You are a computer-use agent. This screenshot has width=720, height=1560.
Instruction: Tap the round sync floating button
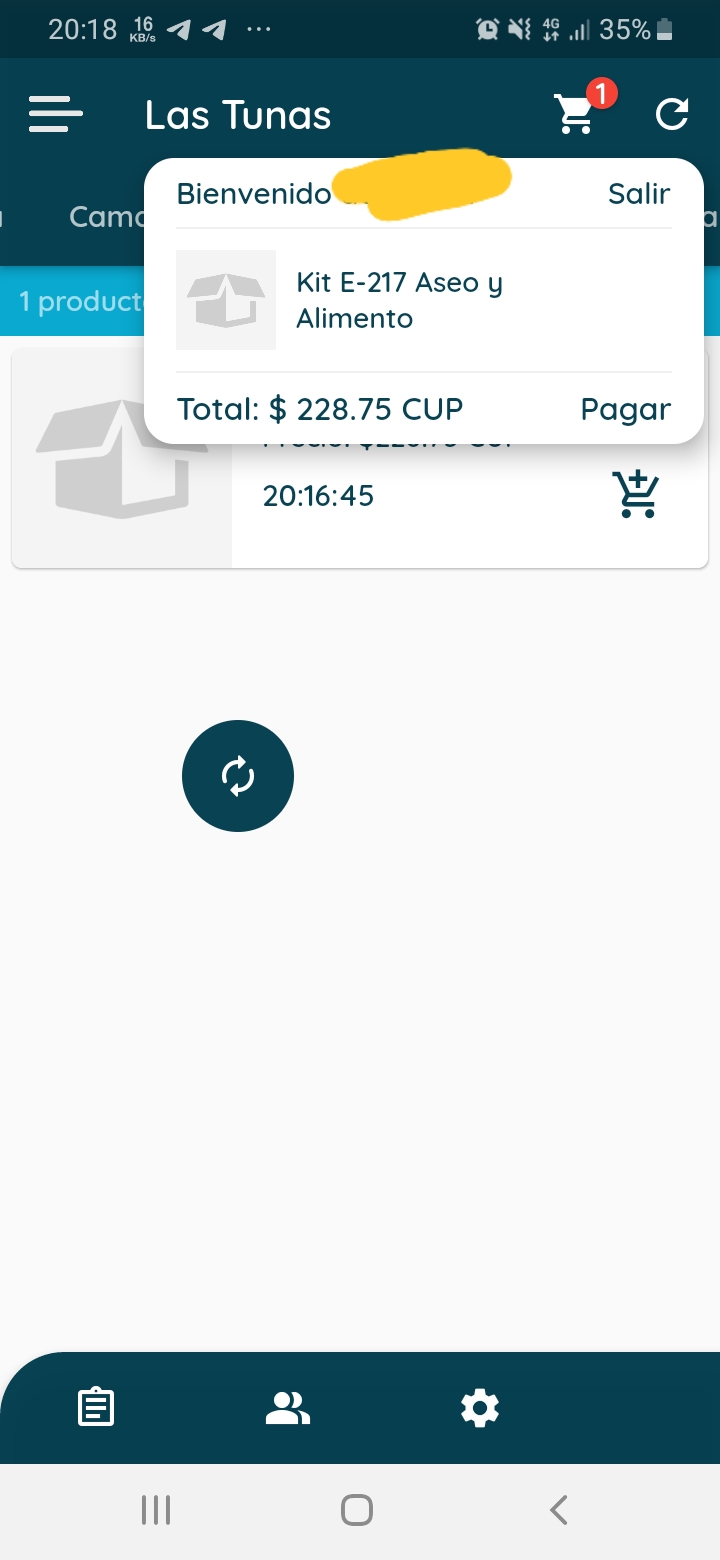tap(238, 776)
